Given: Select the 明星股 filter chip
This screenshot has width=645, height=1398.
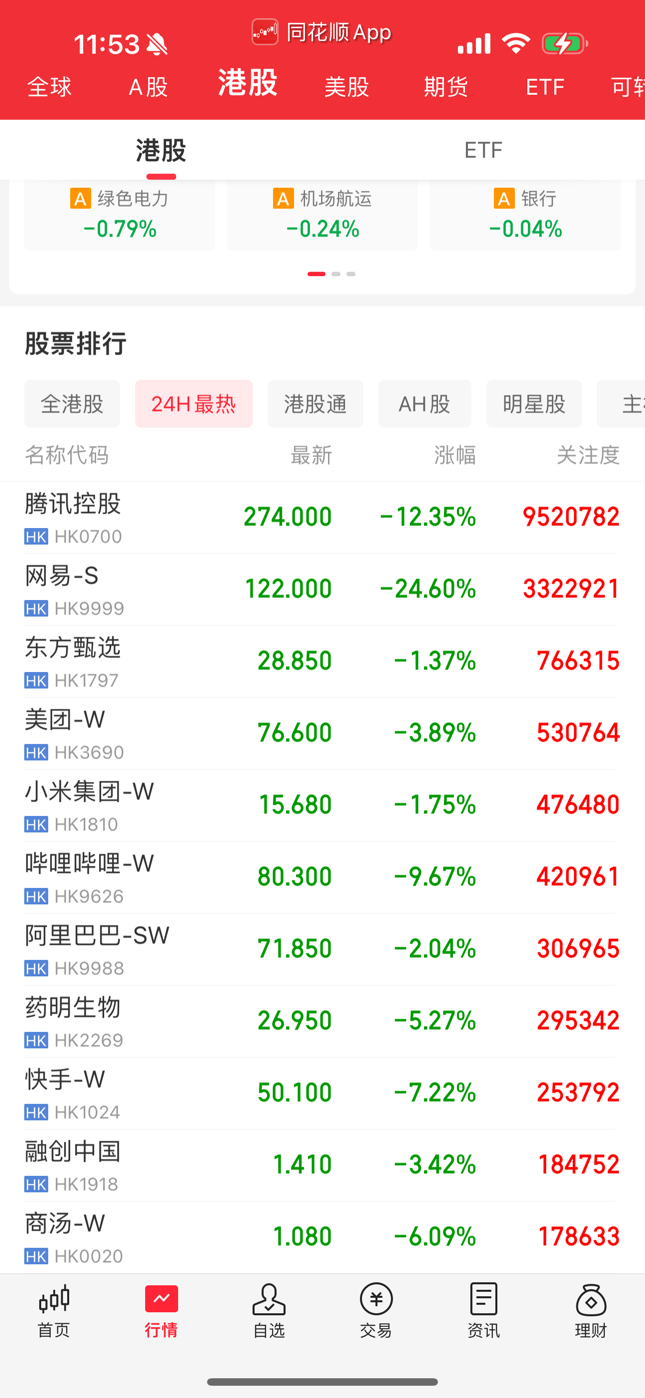Looking at the screenshot, I should (x=534, y=404).
